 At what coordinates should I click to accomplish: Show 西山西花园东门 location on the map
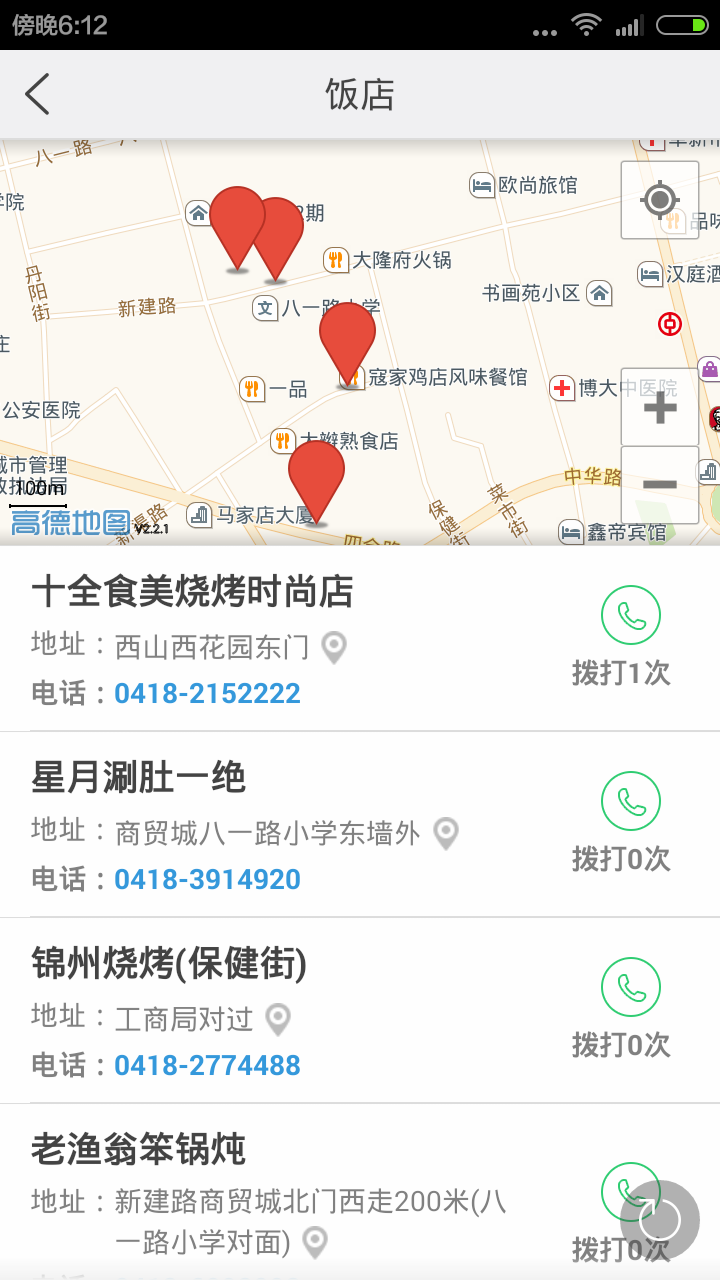click(x=334, y=648)
